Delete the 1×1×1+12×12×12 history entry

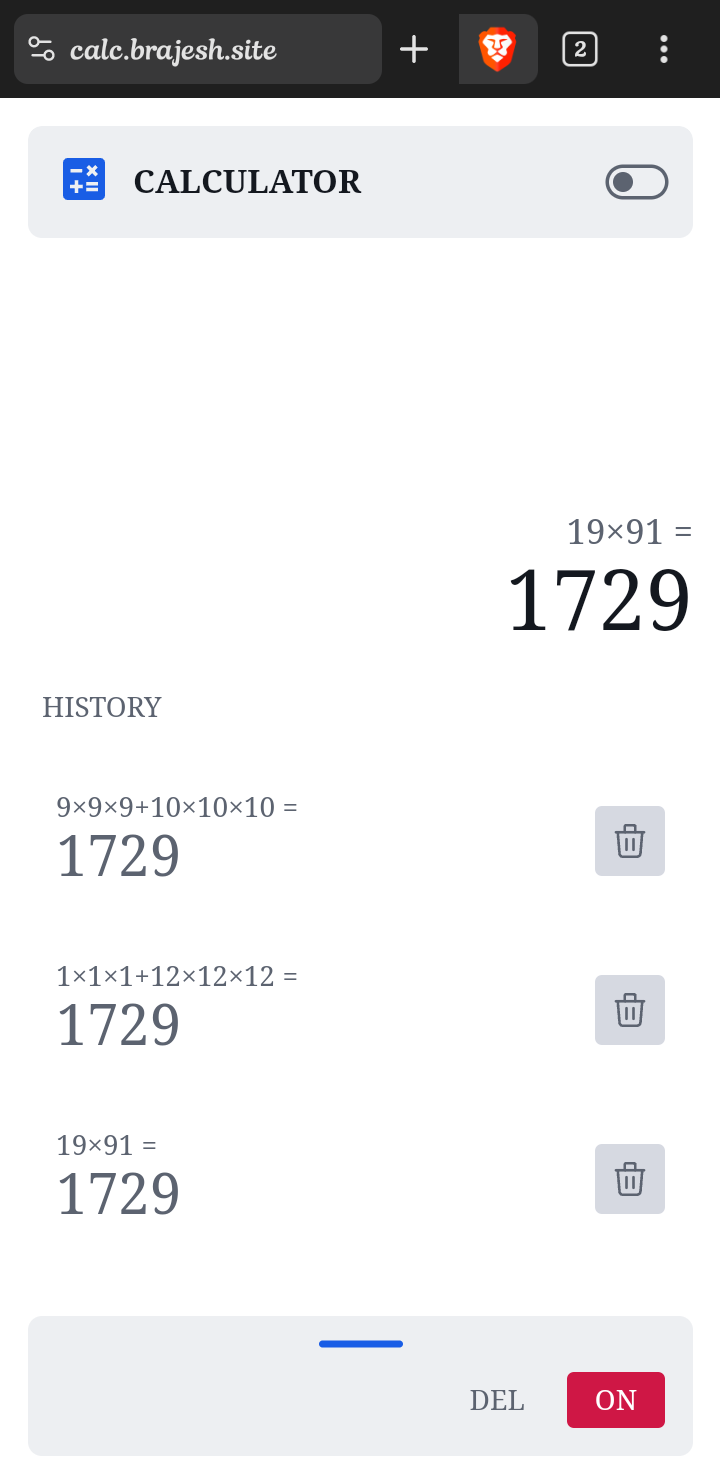(629, 1010)
